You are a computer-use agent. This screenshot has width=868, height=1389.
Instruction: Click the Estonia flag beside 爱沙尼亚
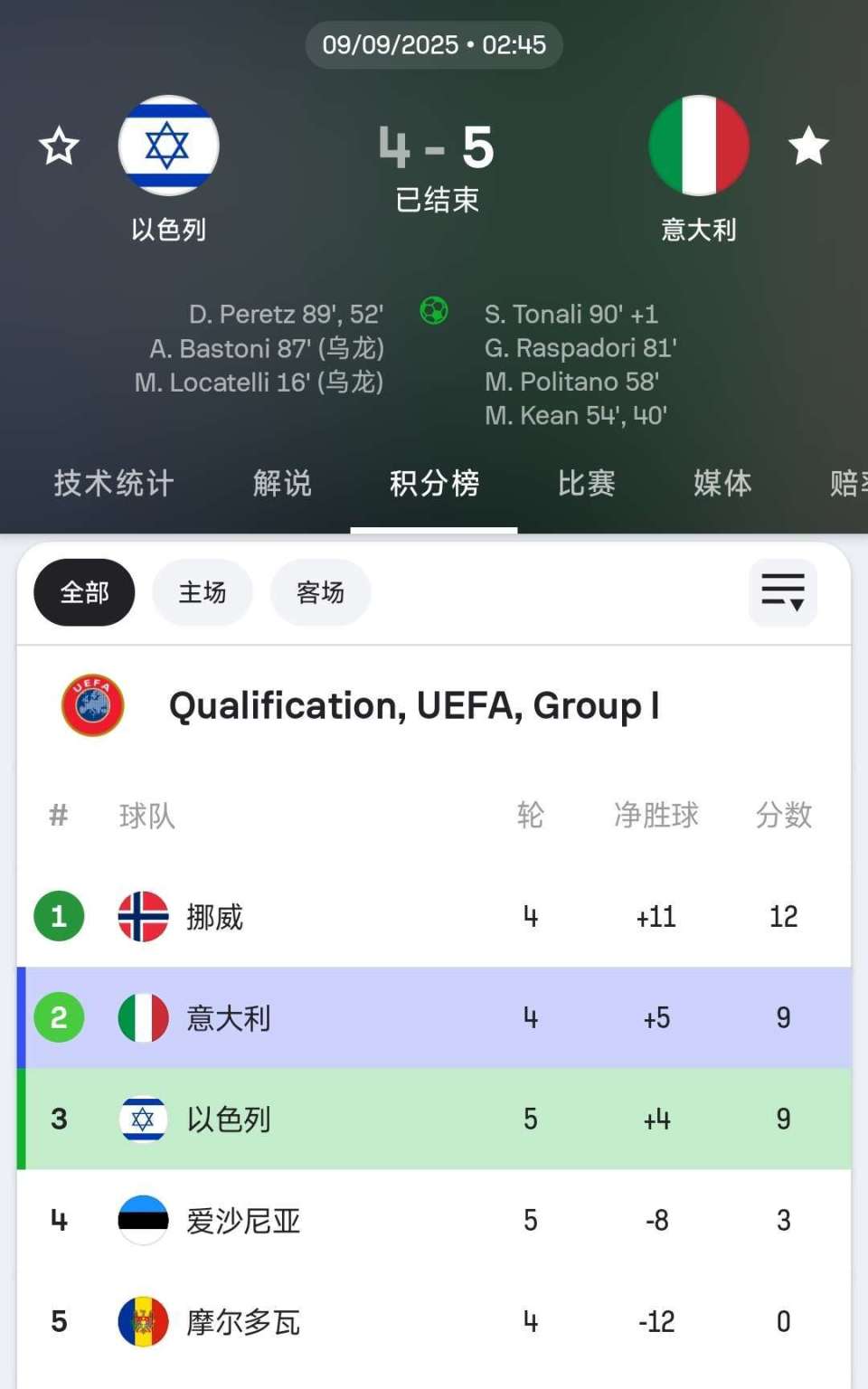(x=142, y=1220)
